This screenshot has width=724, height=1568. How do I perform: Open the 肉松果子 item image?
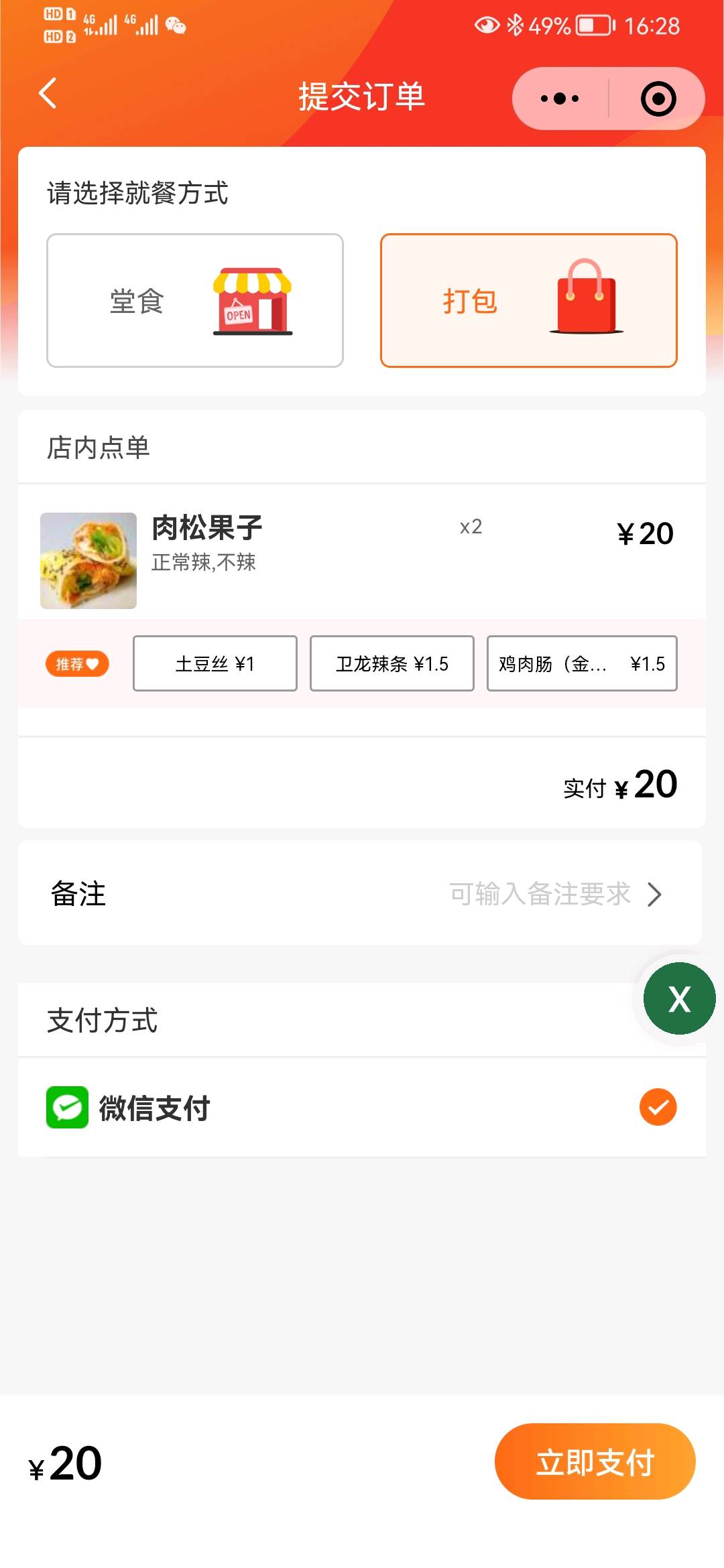tap(88, 560)
